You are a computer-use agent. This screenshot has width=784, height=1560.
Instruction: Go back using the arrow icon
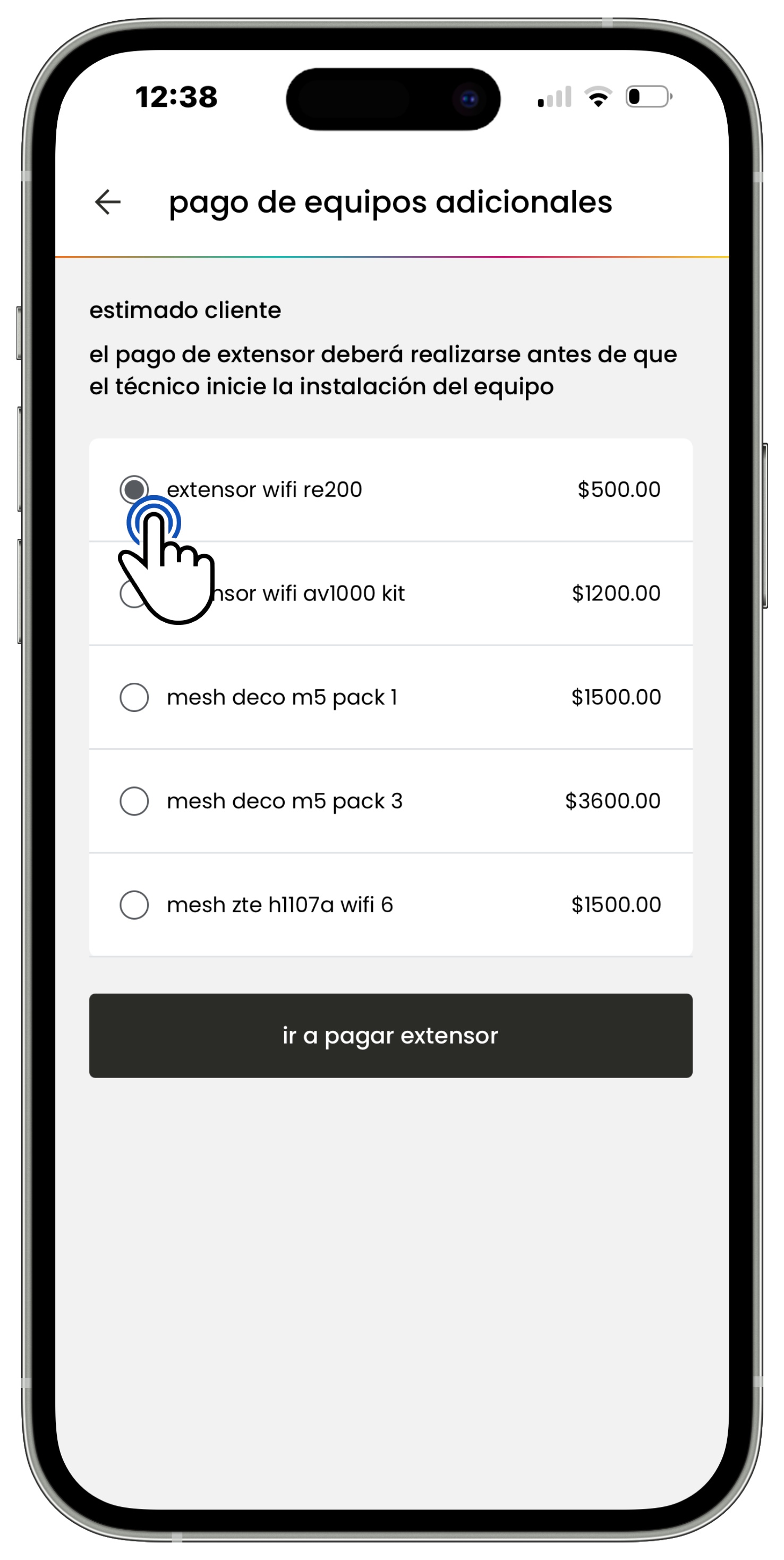pos(108,202)
